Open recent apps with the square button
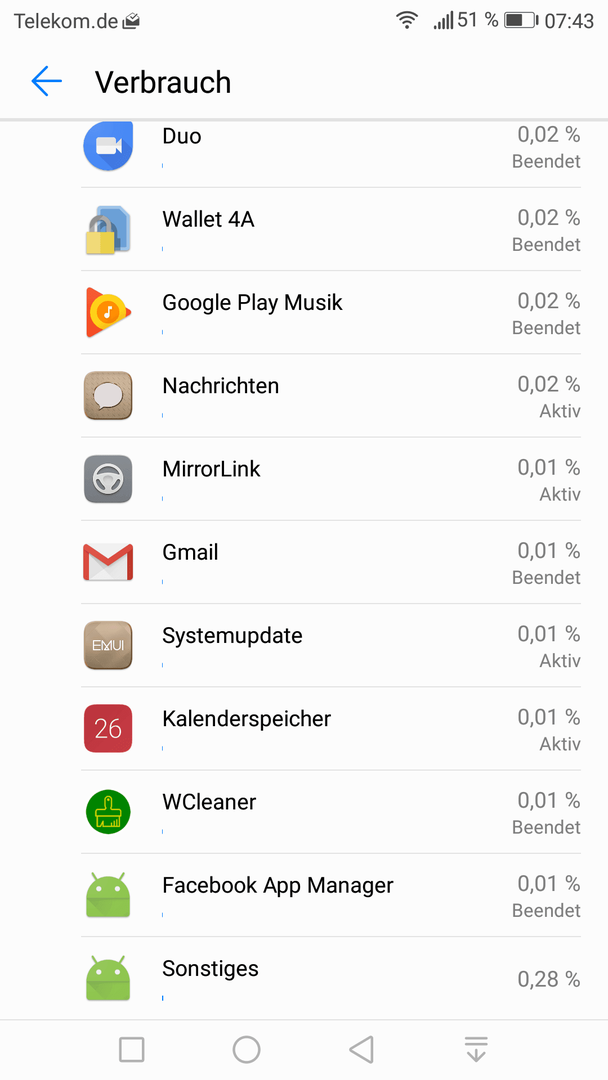 (x=132, y=1050)
